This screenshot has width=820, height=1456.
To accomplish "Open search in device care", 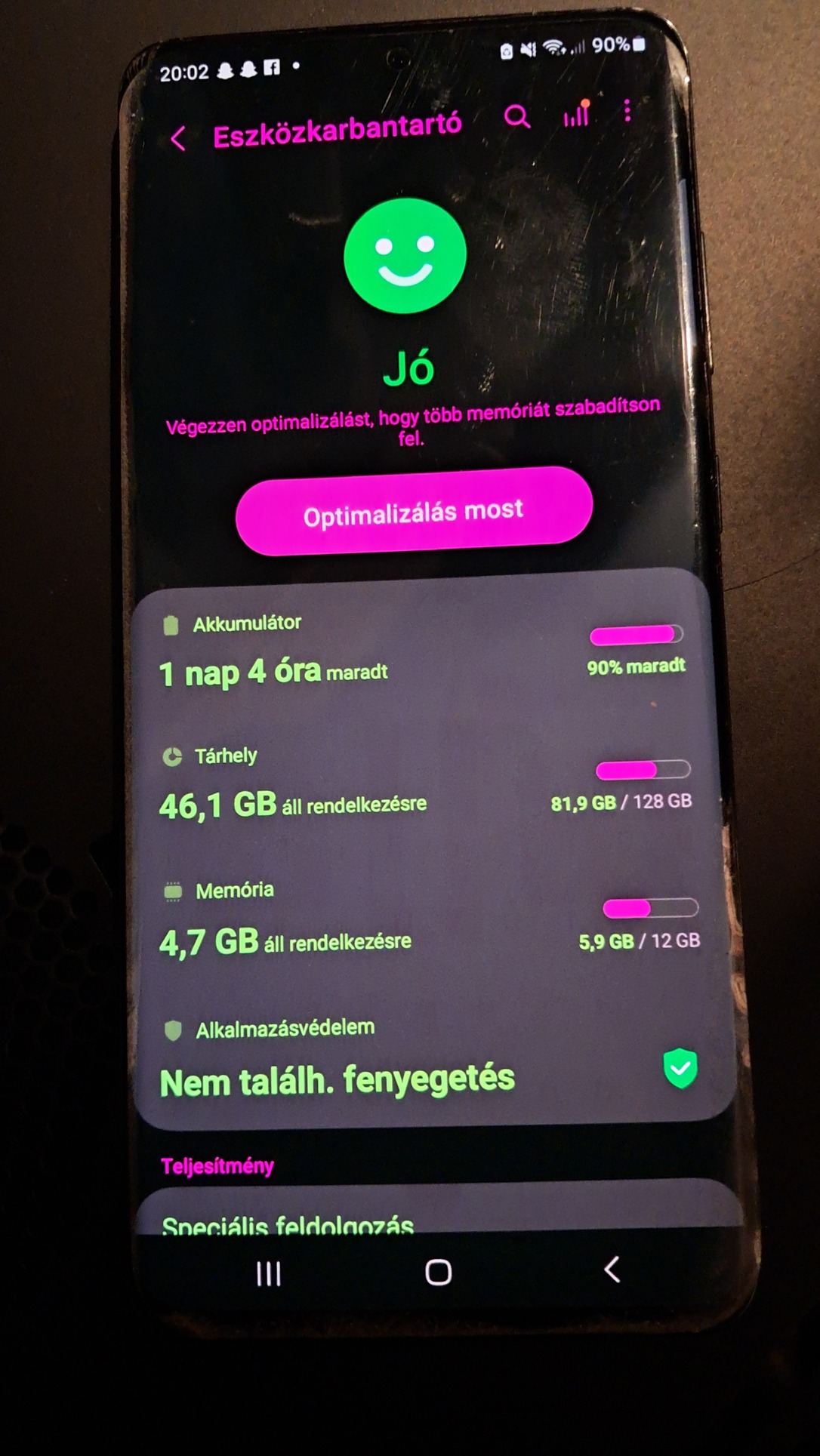I will [x=517, y=117].
